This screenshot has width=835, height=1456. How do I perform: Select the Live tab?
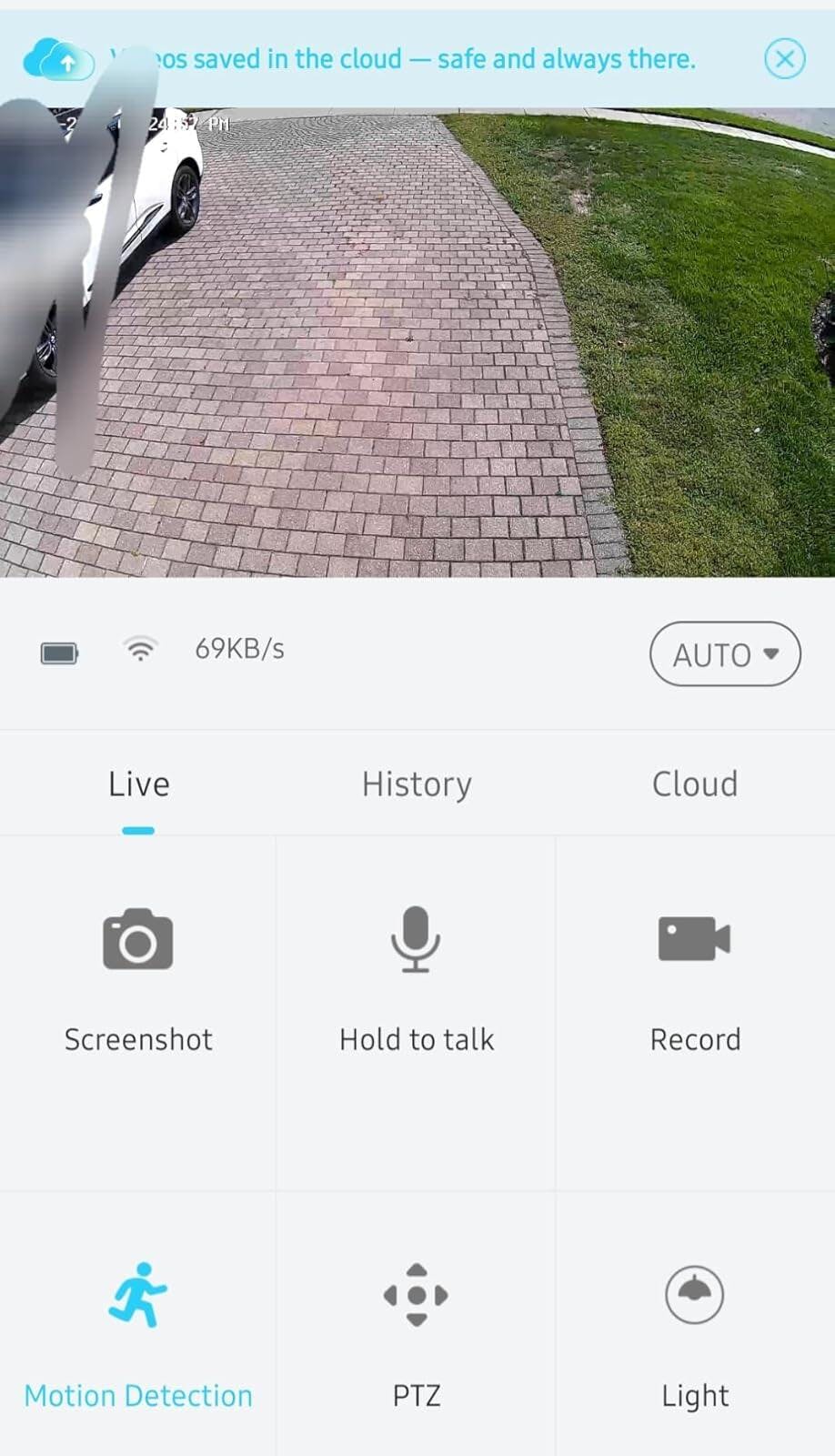[x=138, y=784]
